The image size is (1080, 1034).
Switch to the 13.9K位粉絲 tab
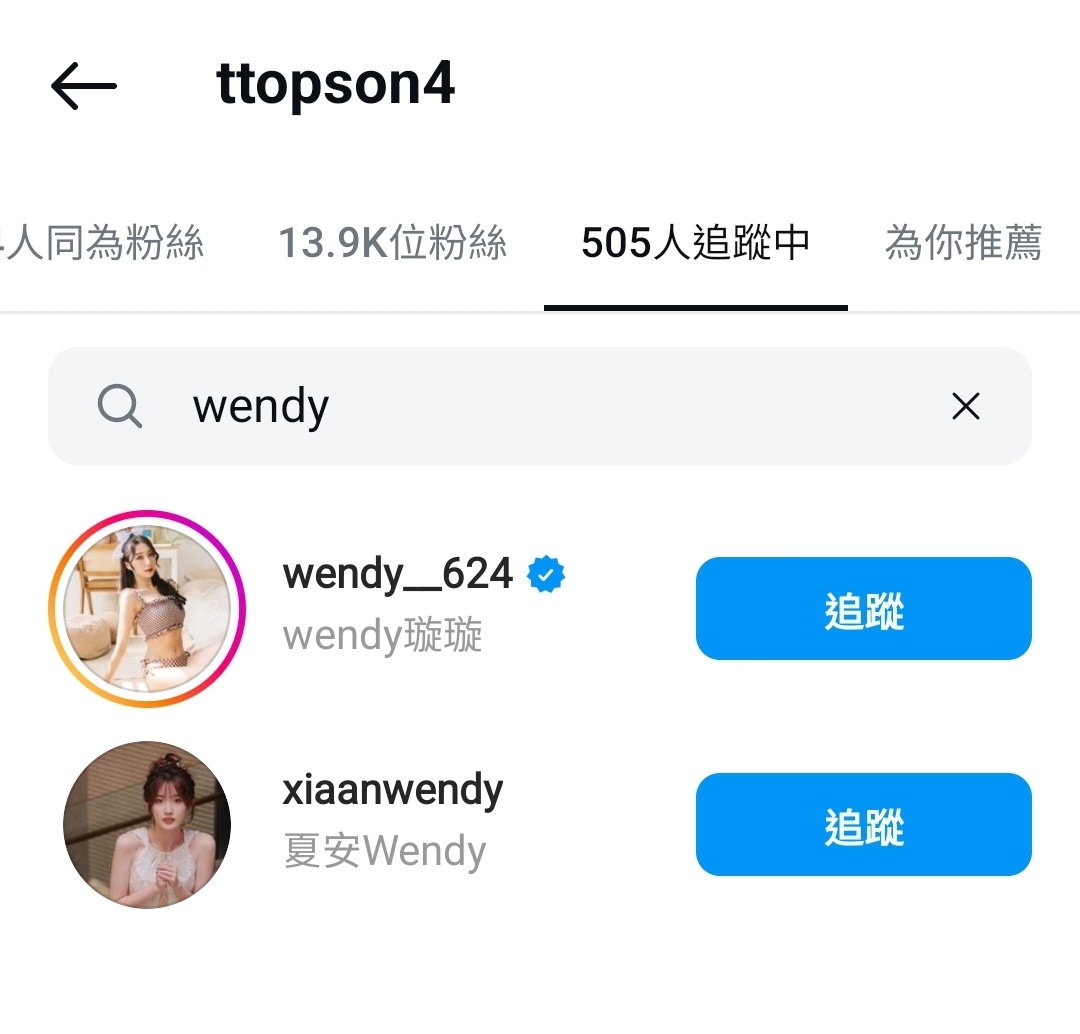tap(392, 243)
